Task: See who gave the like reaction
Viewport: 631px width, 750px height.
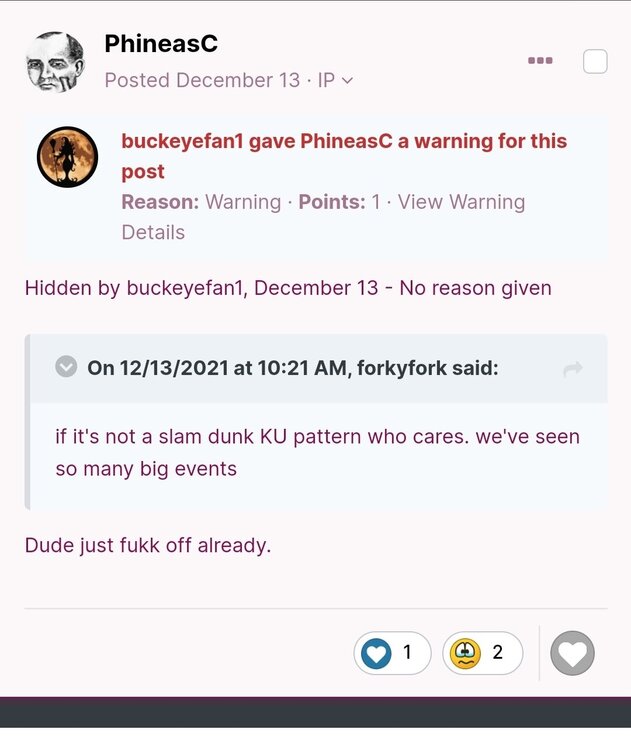Action: 392,654
